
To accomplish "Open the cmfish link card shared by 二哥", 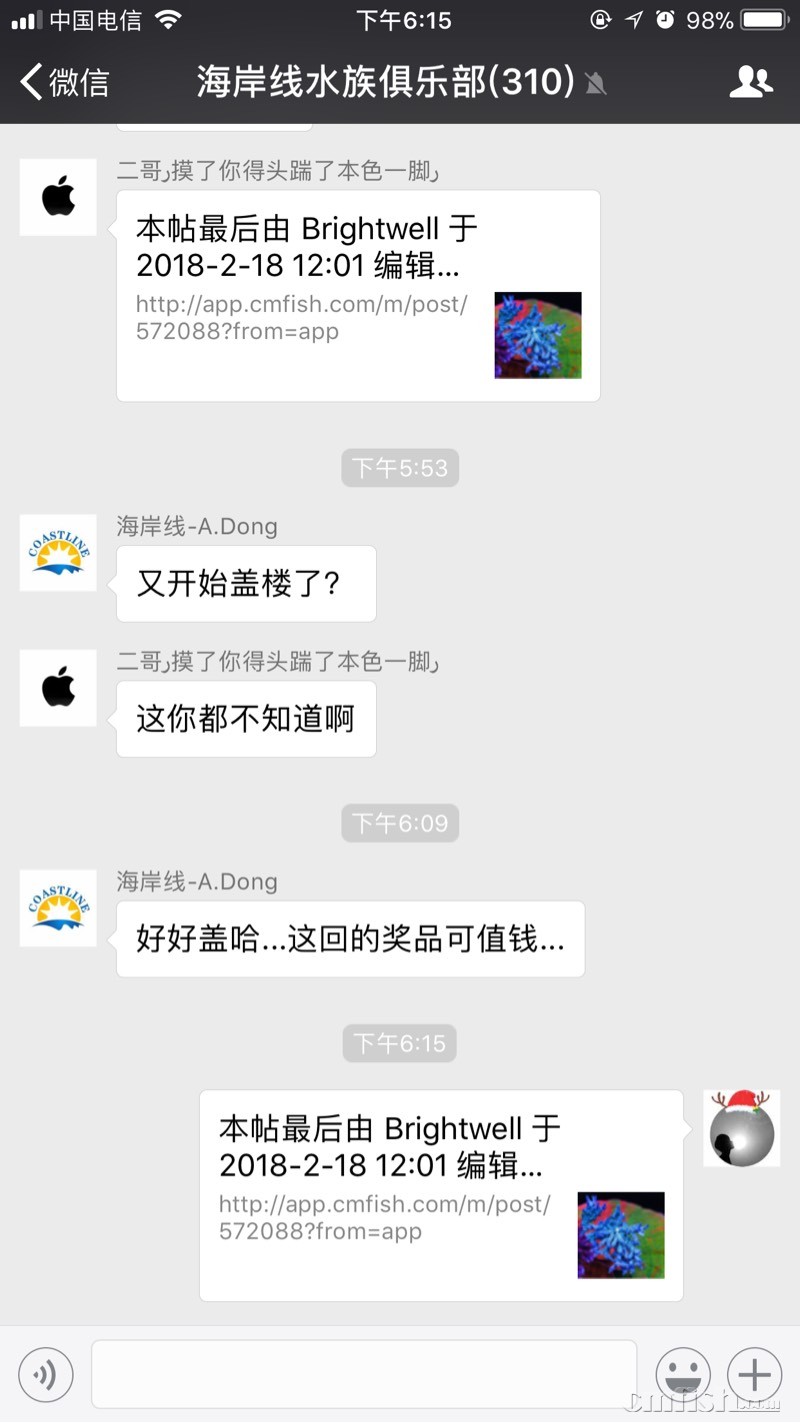I will (358, 296).
